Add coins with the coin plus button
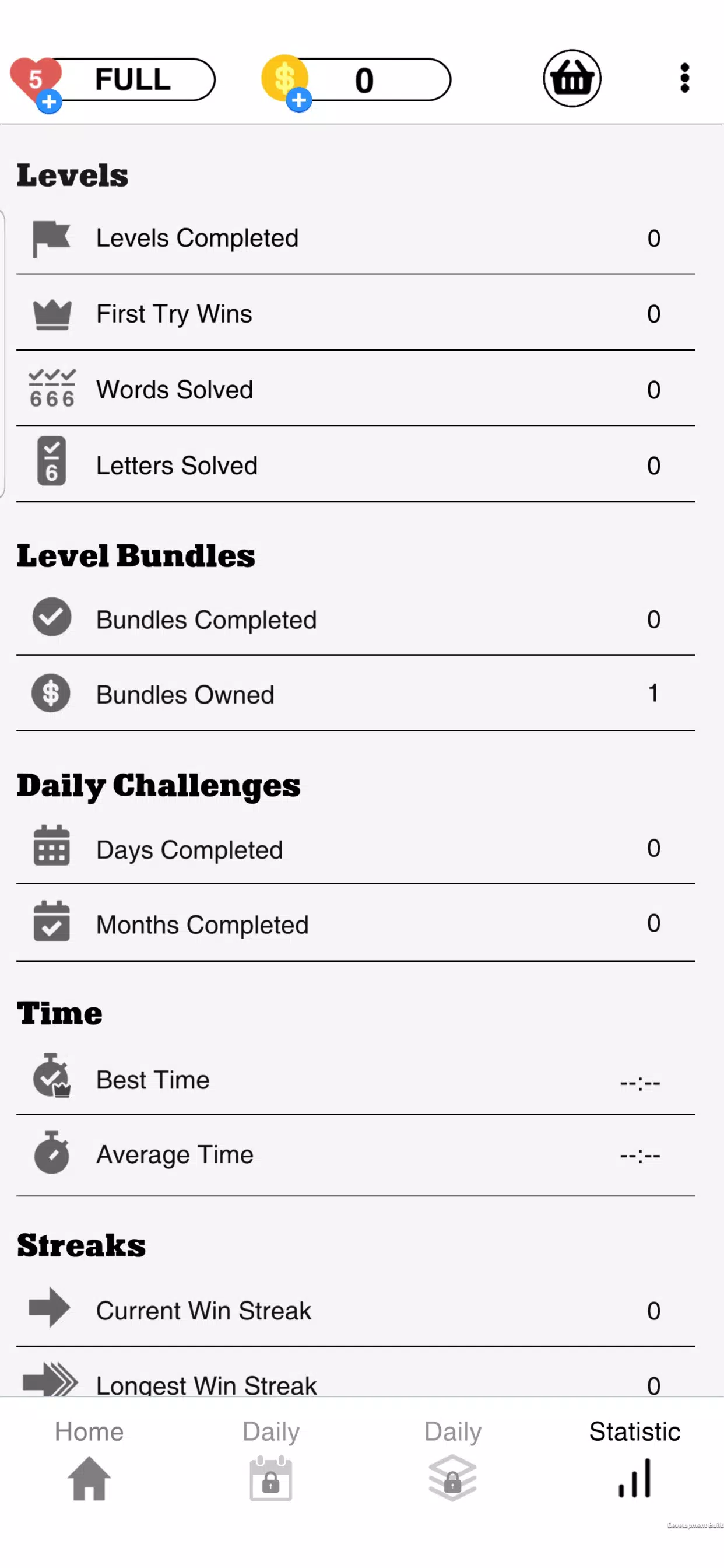The image size is (724, 1568). [298, 100]
